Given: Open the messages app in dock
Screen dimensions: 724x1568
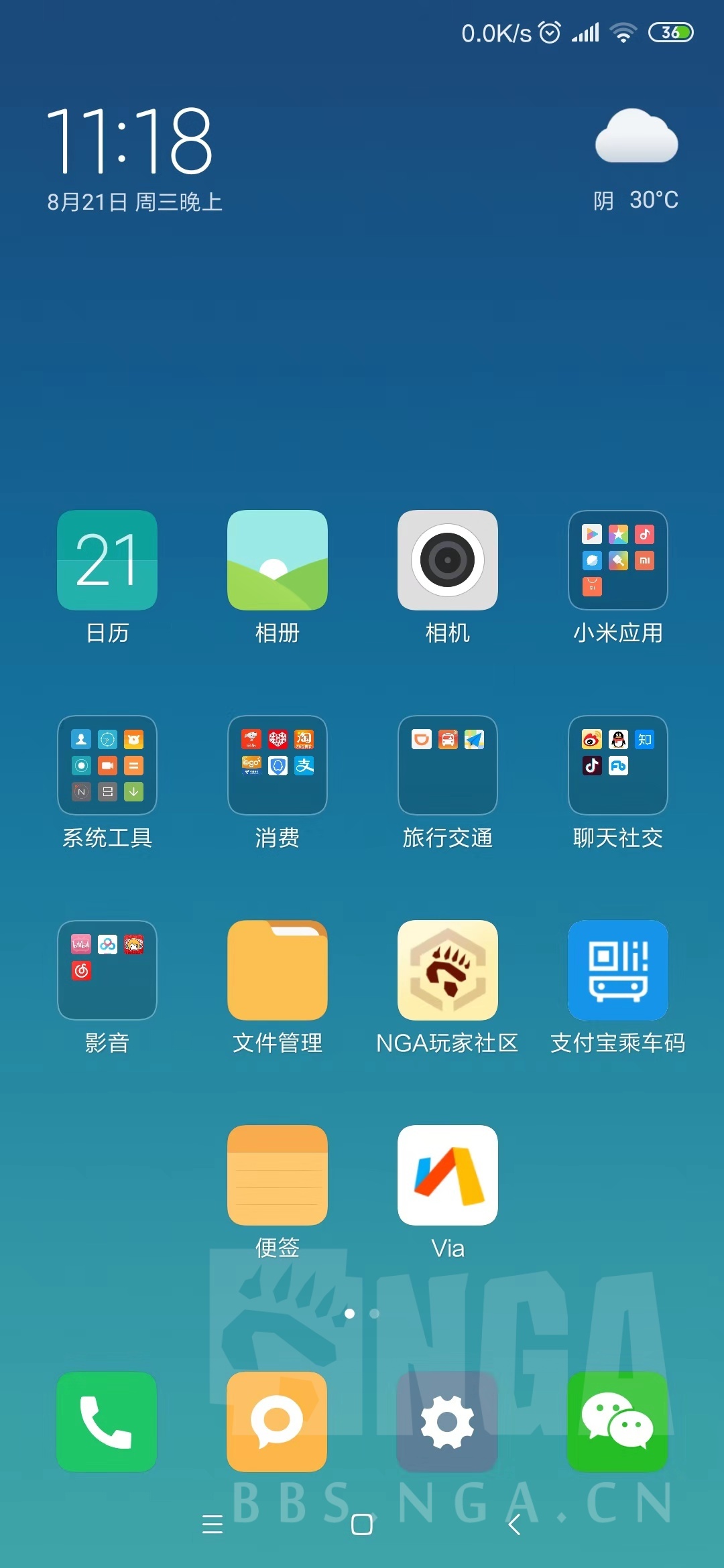Looking at the screenshot, I should (278, 1422).
